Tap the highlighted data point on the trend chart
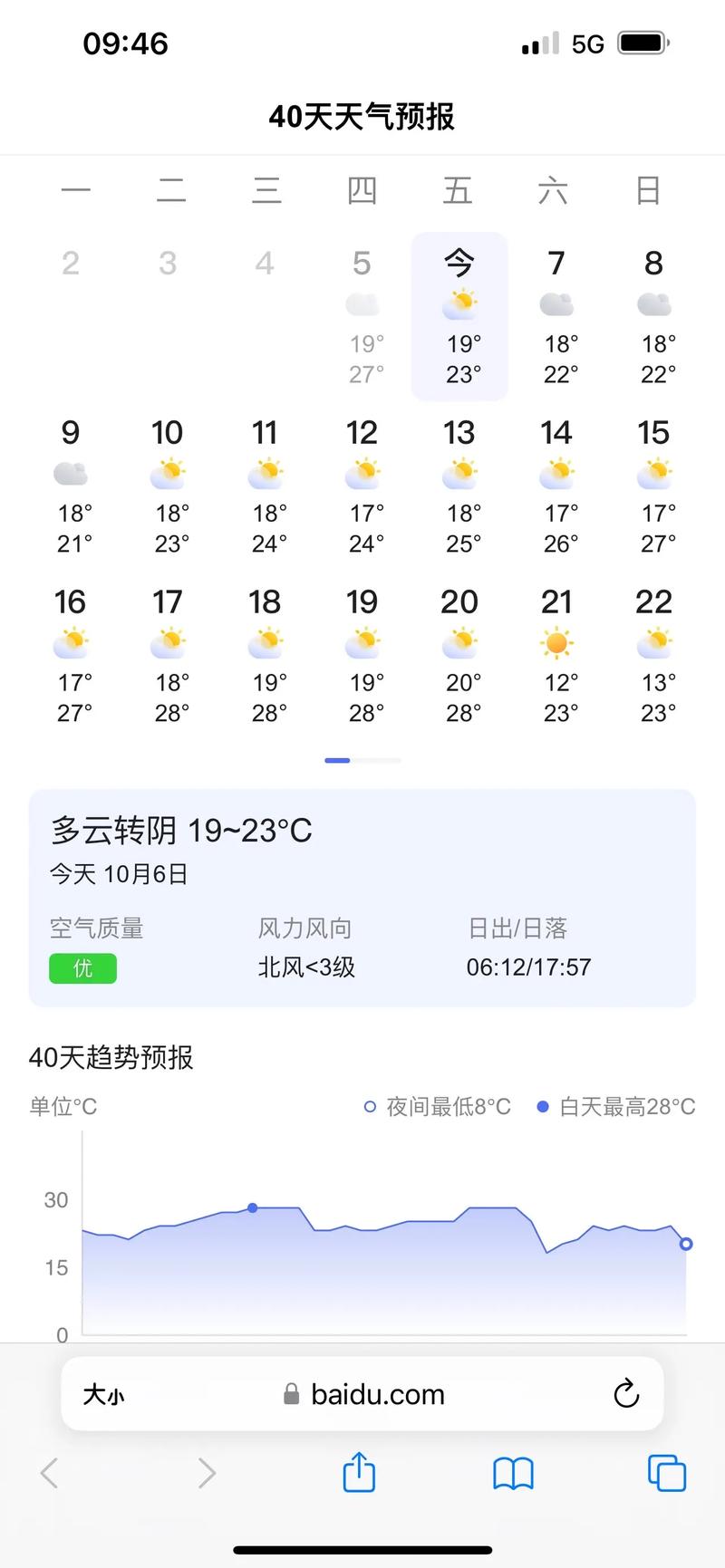The height and width of the screenshot is (1568, 725). tap(252, 1207)
